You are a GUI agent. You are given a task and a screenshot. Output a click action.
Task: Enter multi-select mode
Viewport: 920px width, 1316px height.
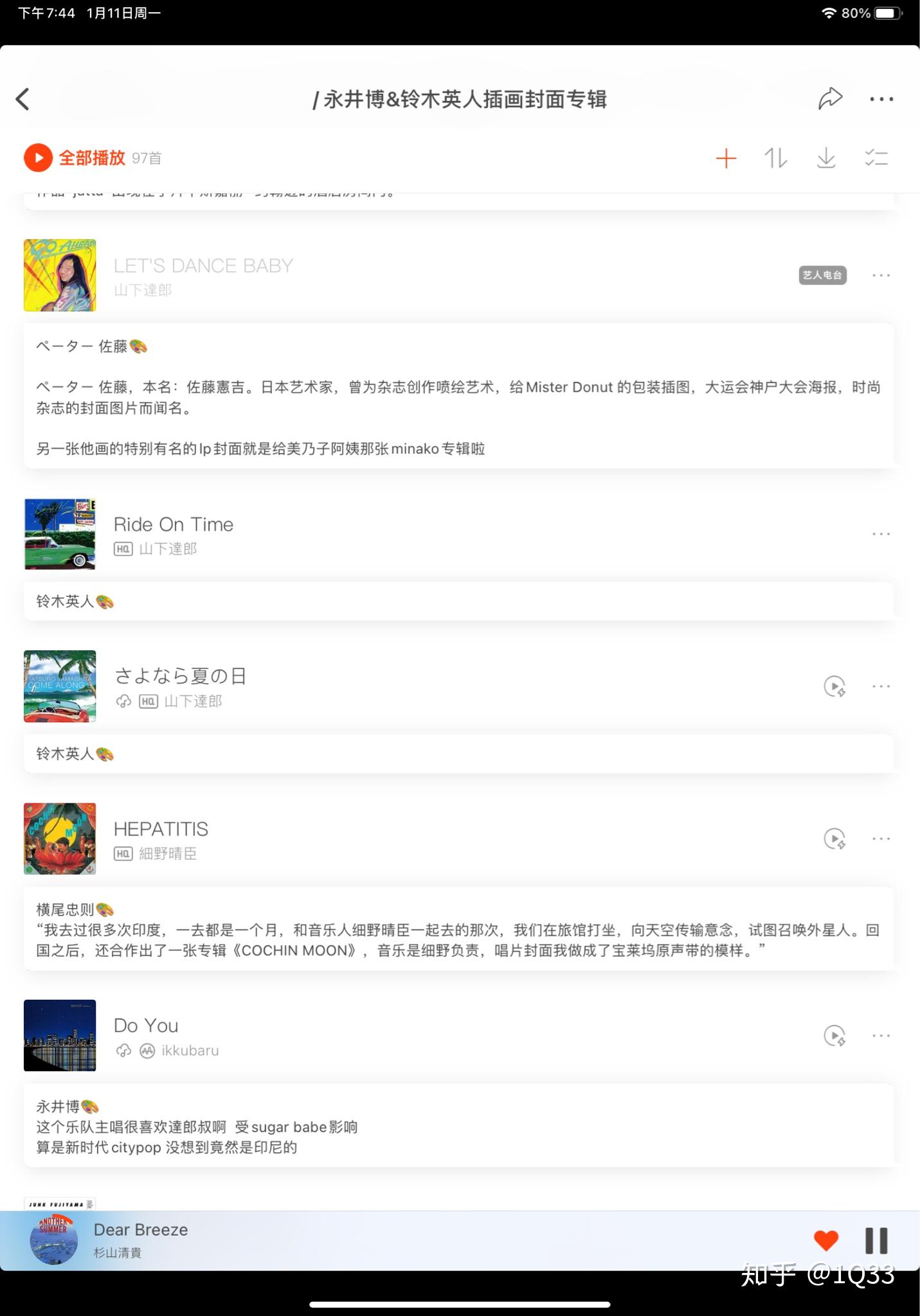tap(876, 158)
